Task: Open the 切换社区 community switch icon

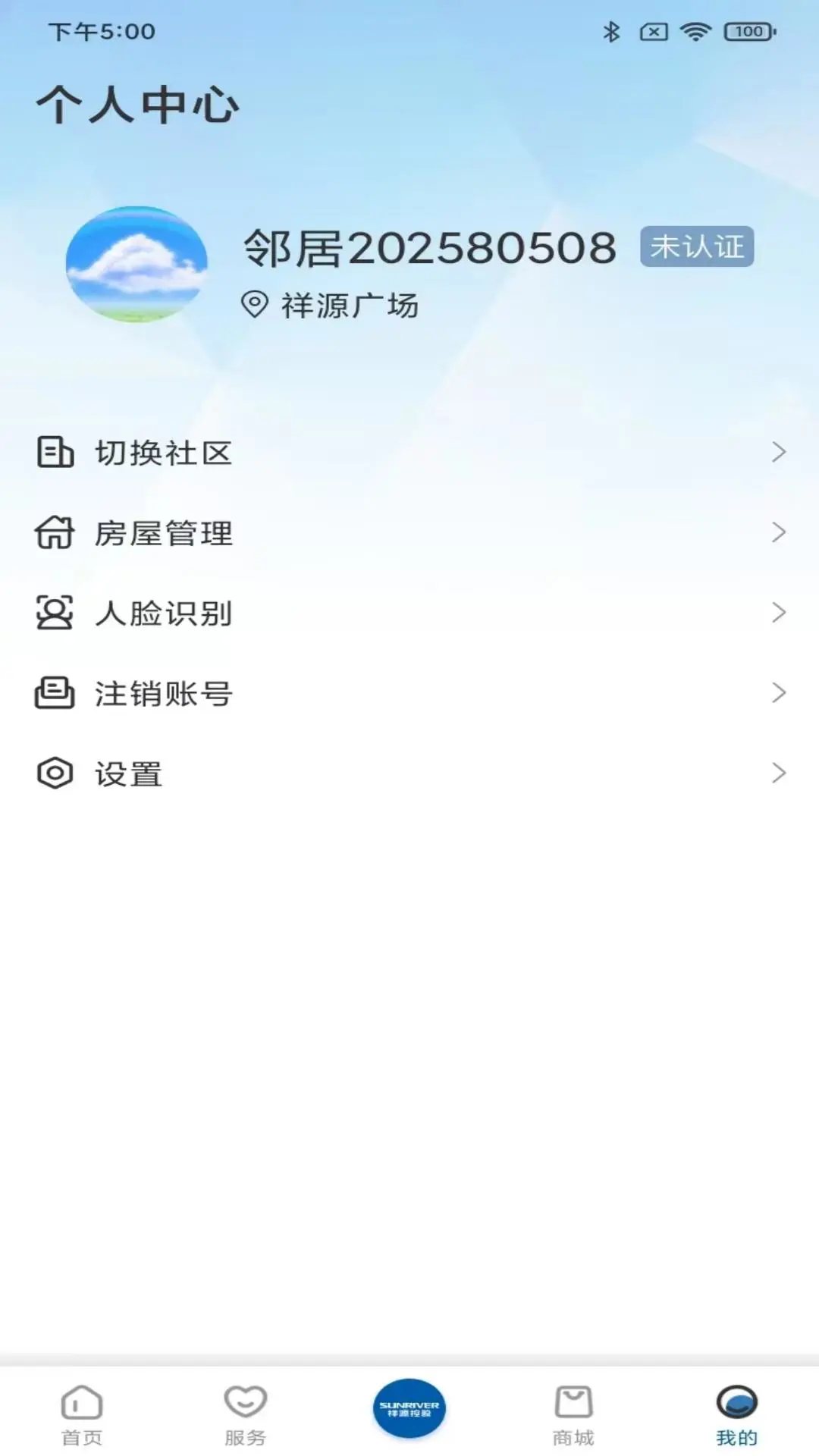Action: (53, 453)
